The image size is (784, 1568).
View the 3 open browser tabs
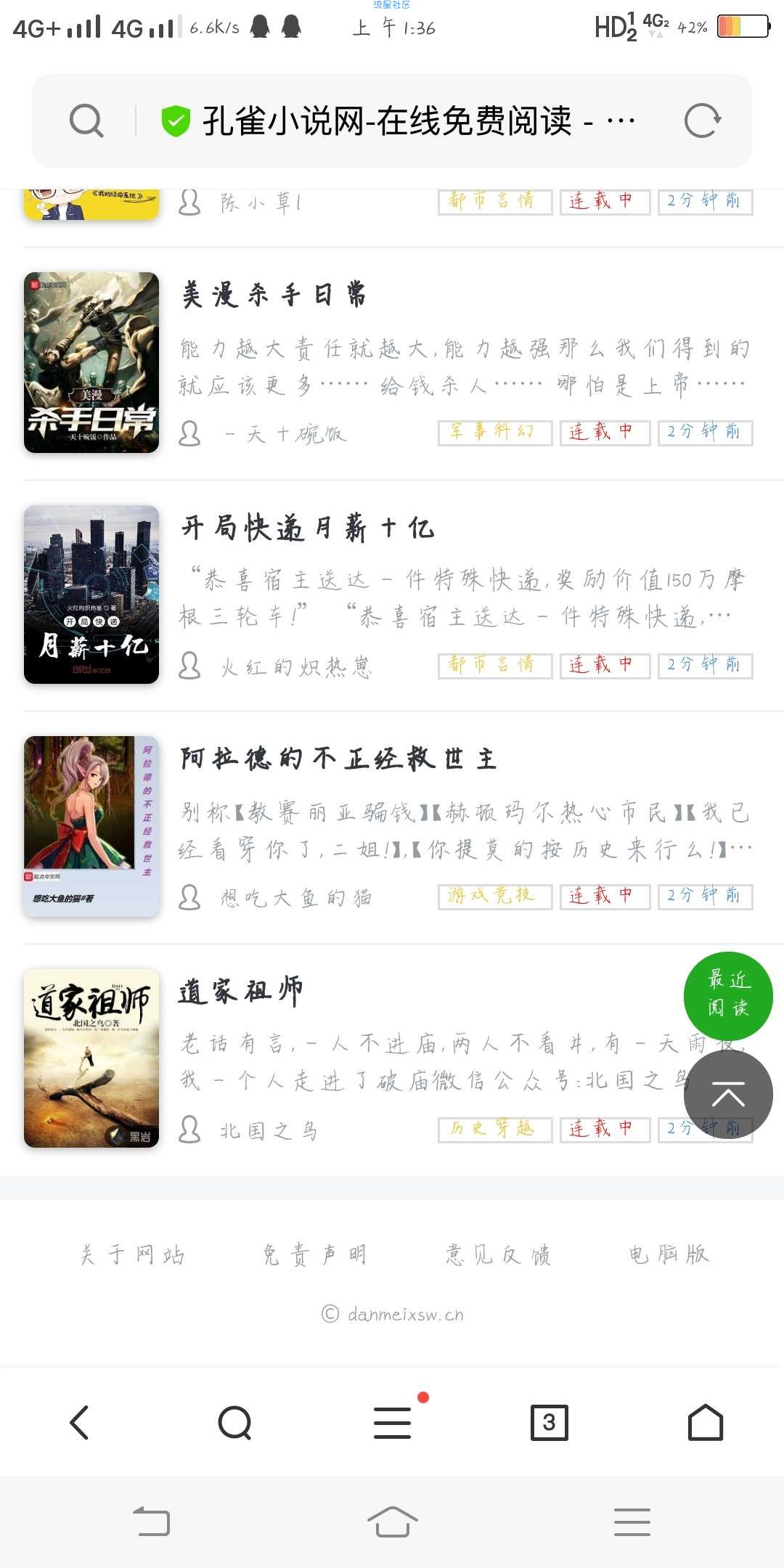(549, 1423)
